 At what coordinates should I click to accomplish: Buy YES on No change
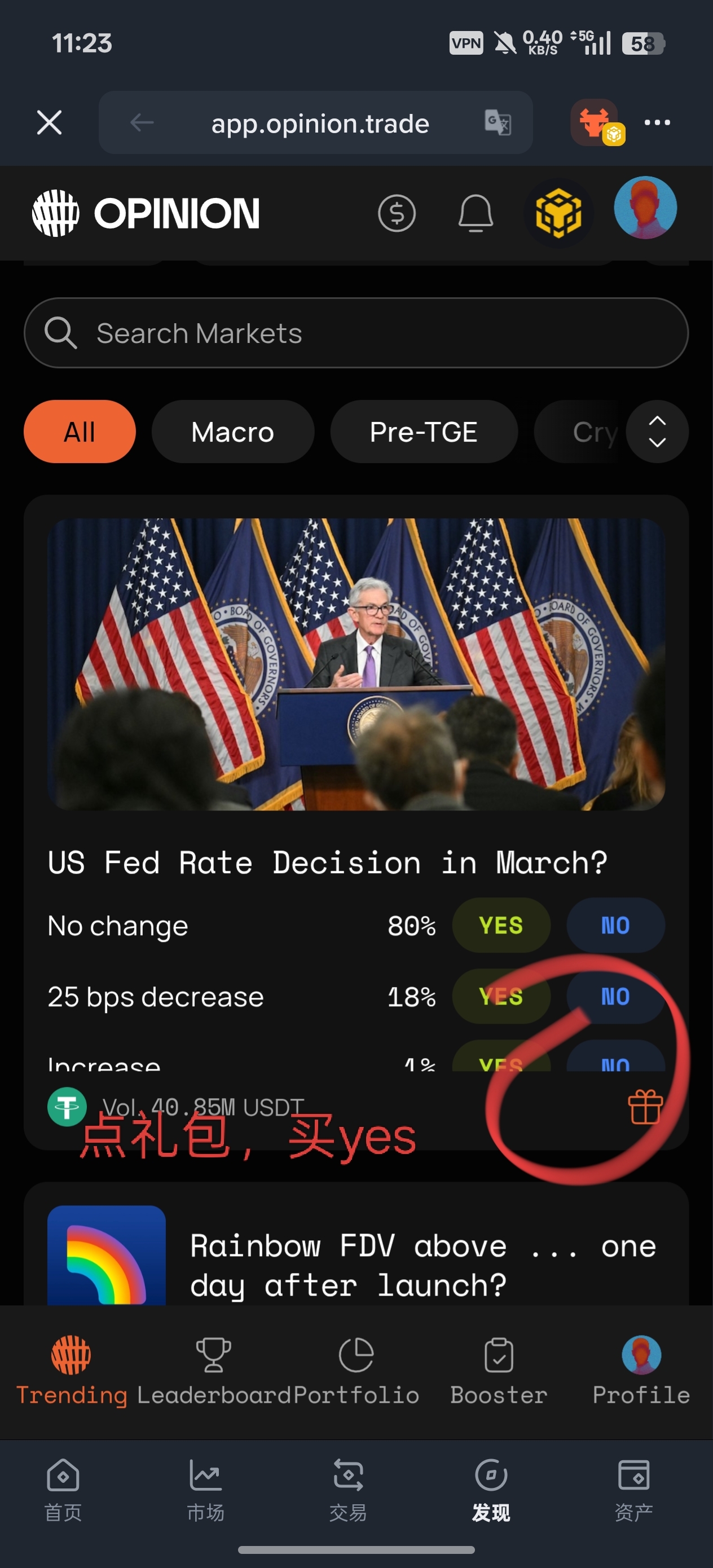[x=500, y=925]
